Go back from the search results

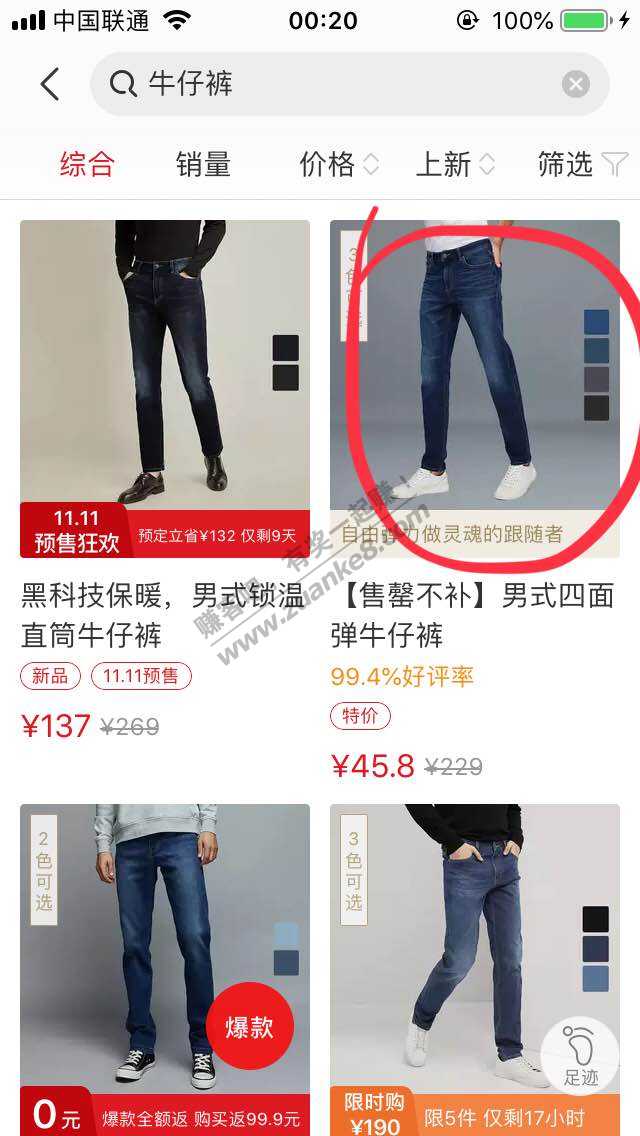pyautogui.click(x=50, y=84)
